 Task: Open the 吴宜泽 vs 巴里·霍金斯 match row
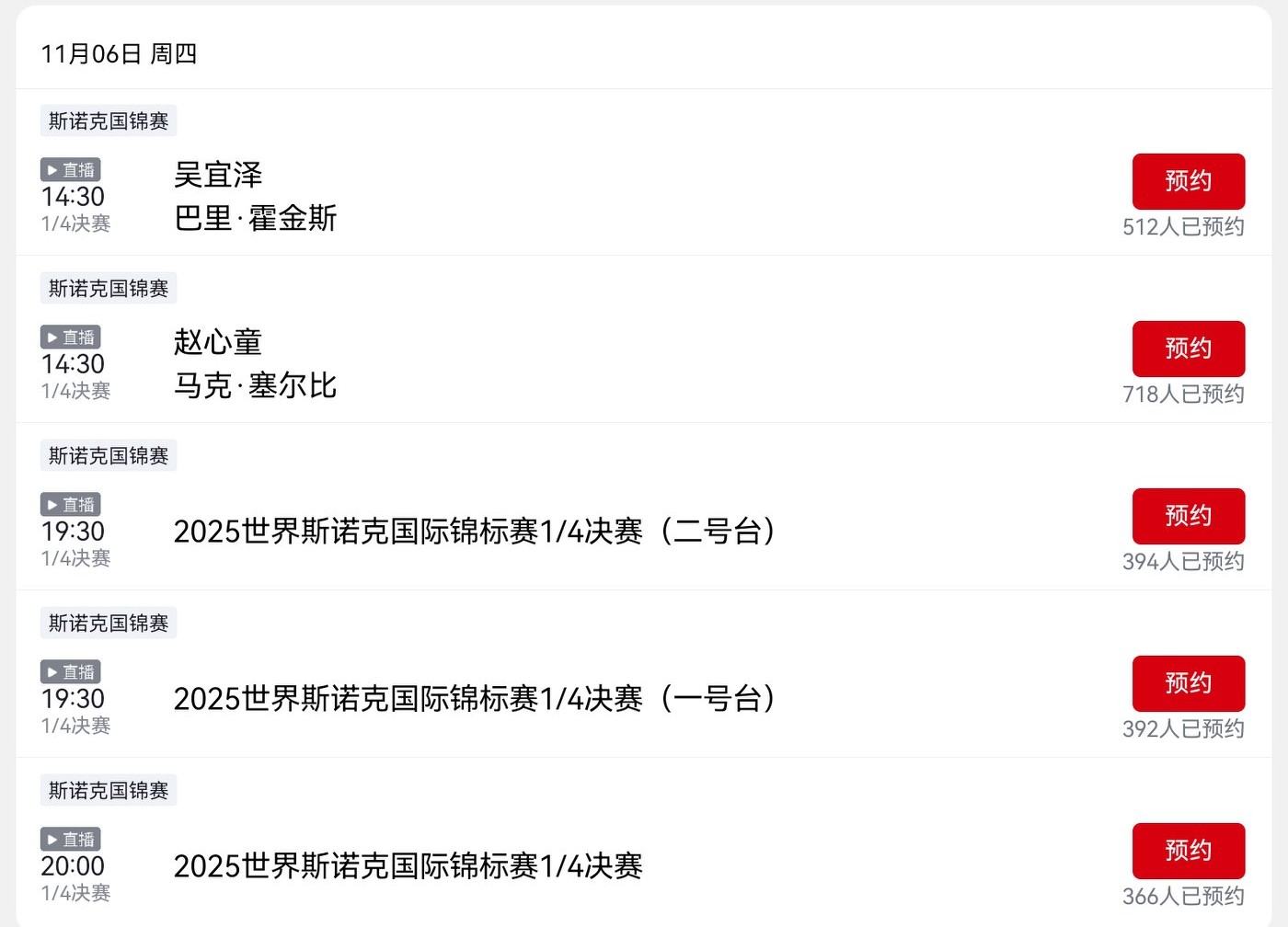(256, 196)
